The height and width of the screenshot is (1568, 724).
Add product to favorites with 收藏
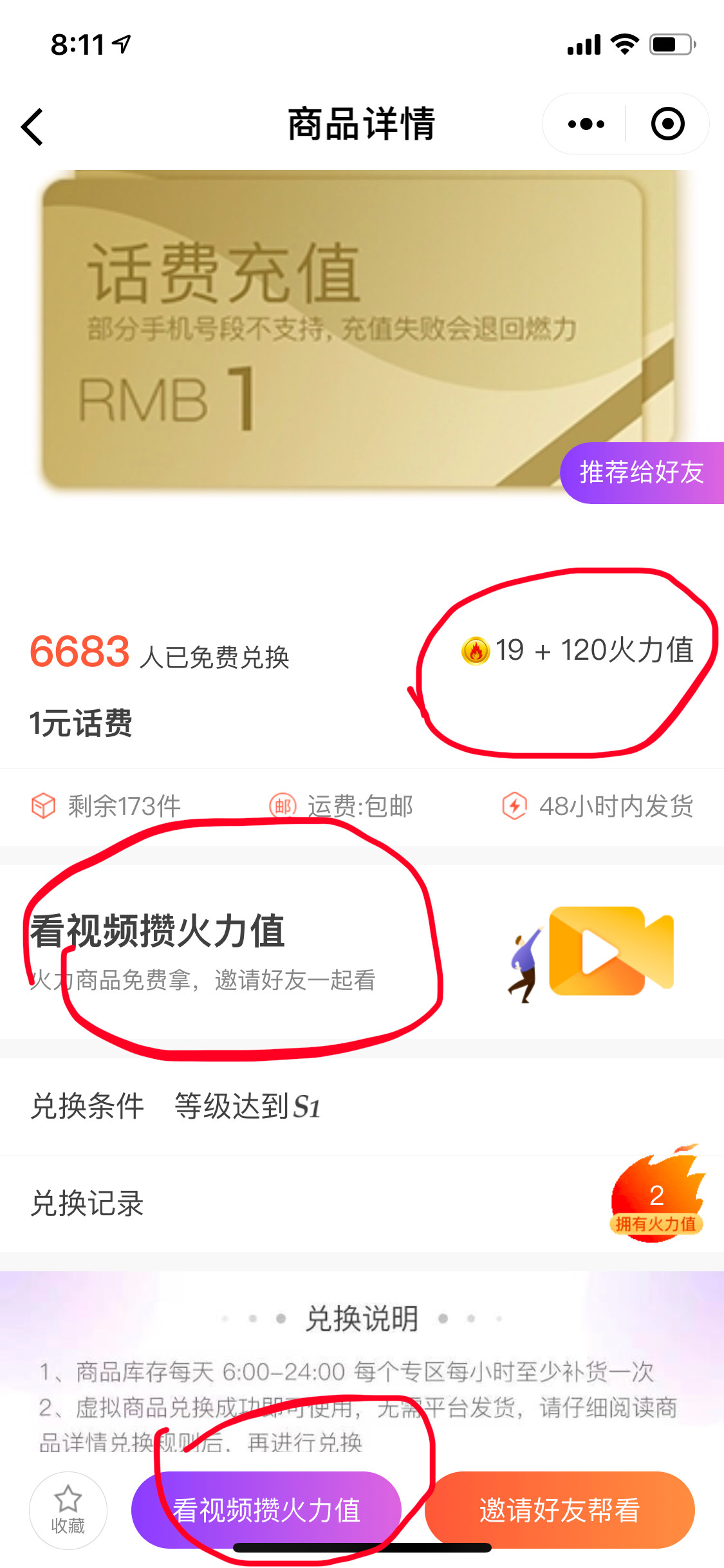(68, 1509)
